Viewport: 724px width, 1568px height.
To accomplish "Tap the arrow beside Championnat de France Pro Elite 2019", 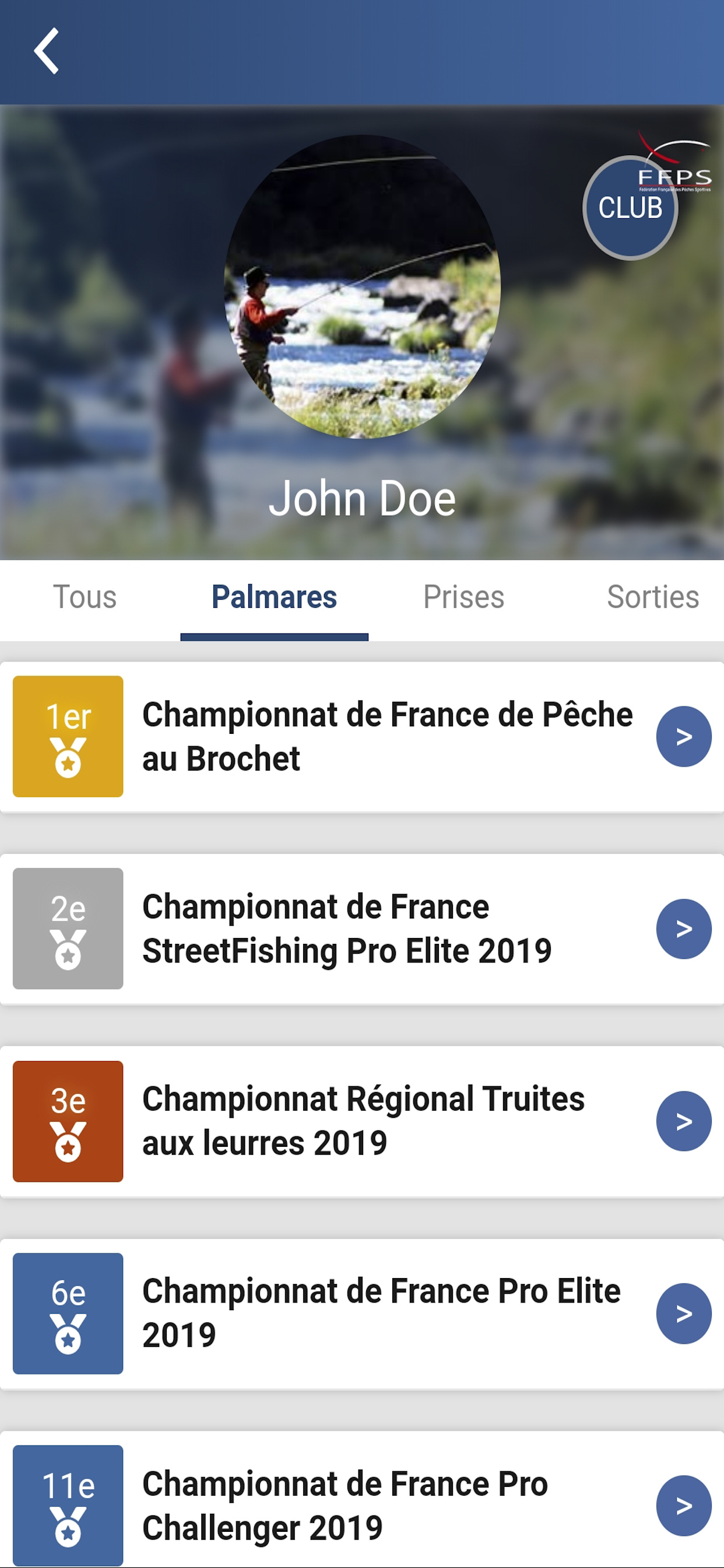I will [684, 1314].
